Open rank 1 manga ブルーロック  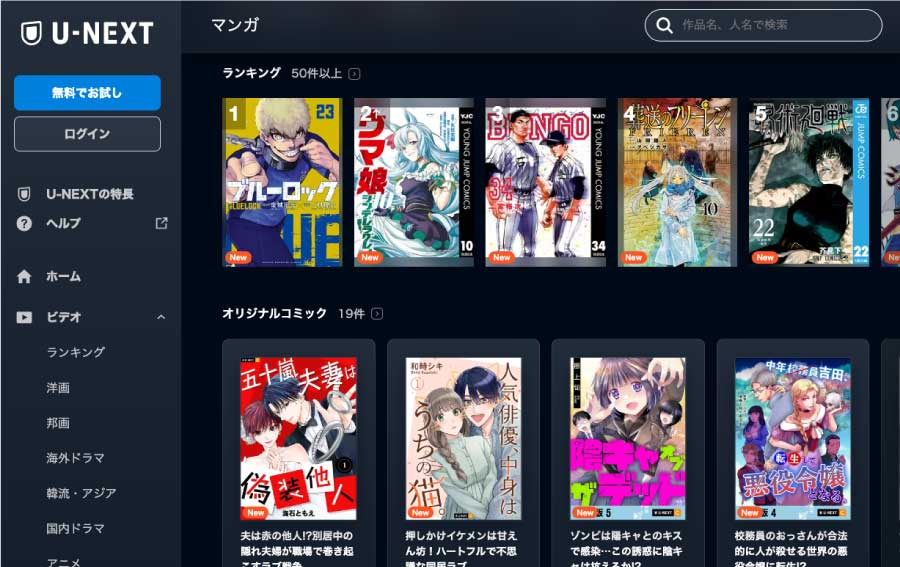pos(282,182)
